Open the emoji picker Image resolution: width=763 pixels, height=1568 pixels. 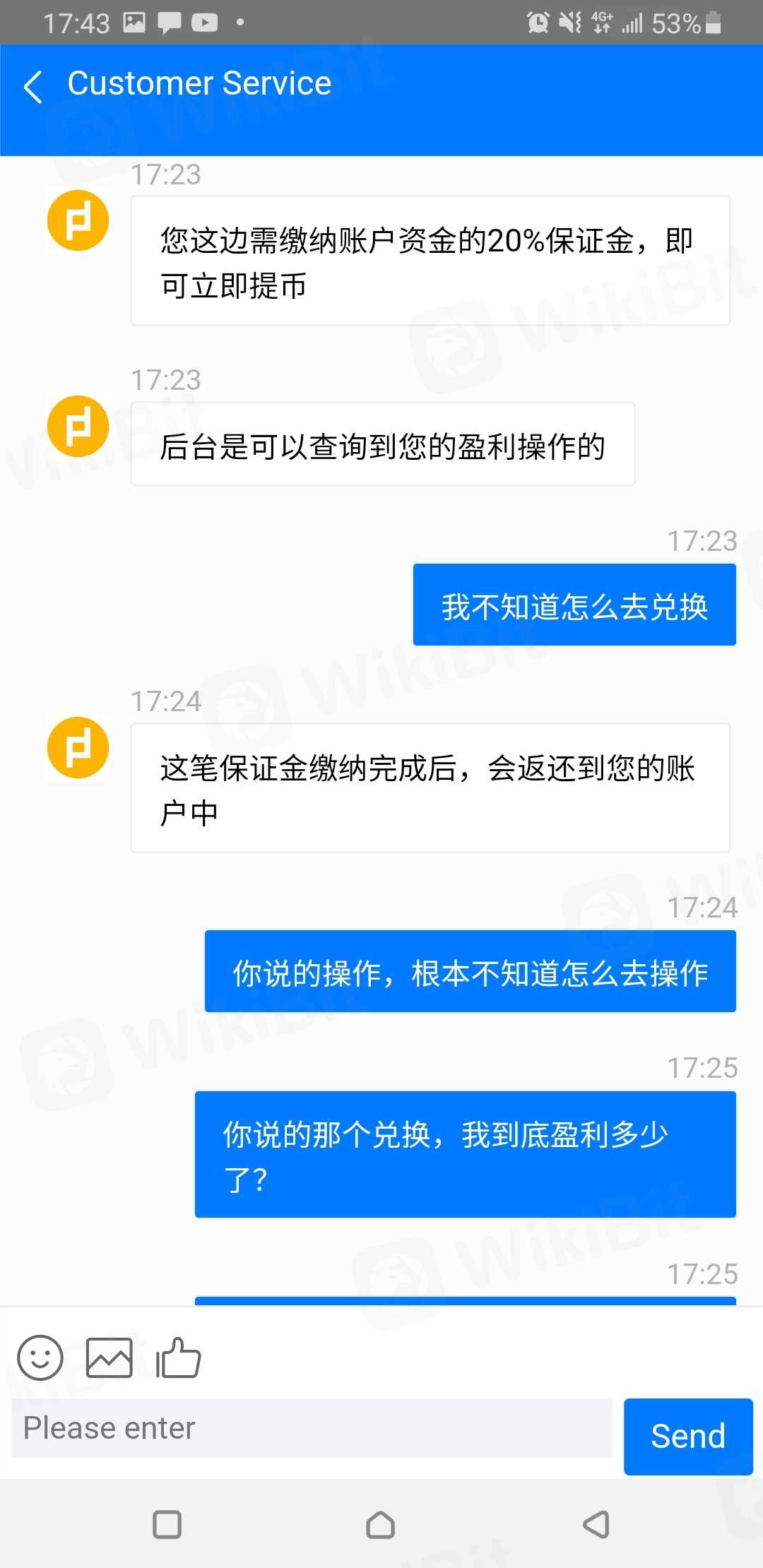[40, 1358]
